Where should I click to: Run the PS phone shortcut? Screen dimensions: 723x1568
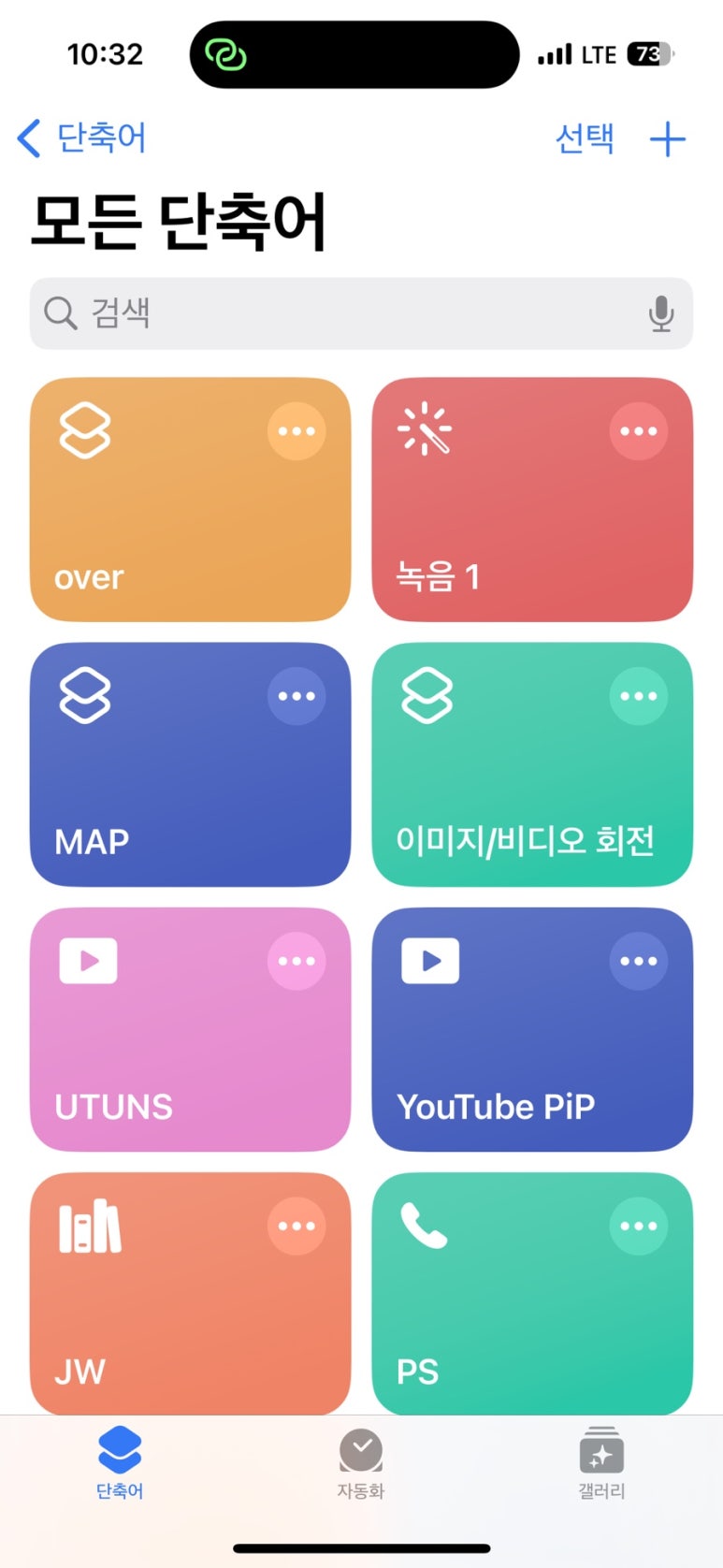pyautogui.click(x=532, y=1293)
